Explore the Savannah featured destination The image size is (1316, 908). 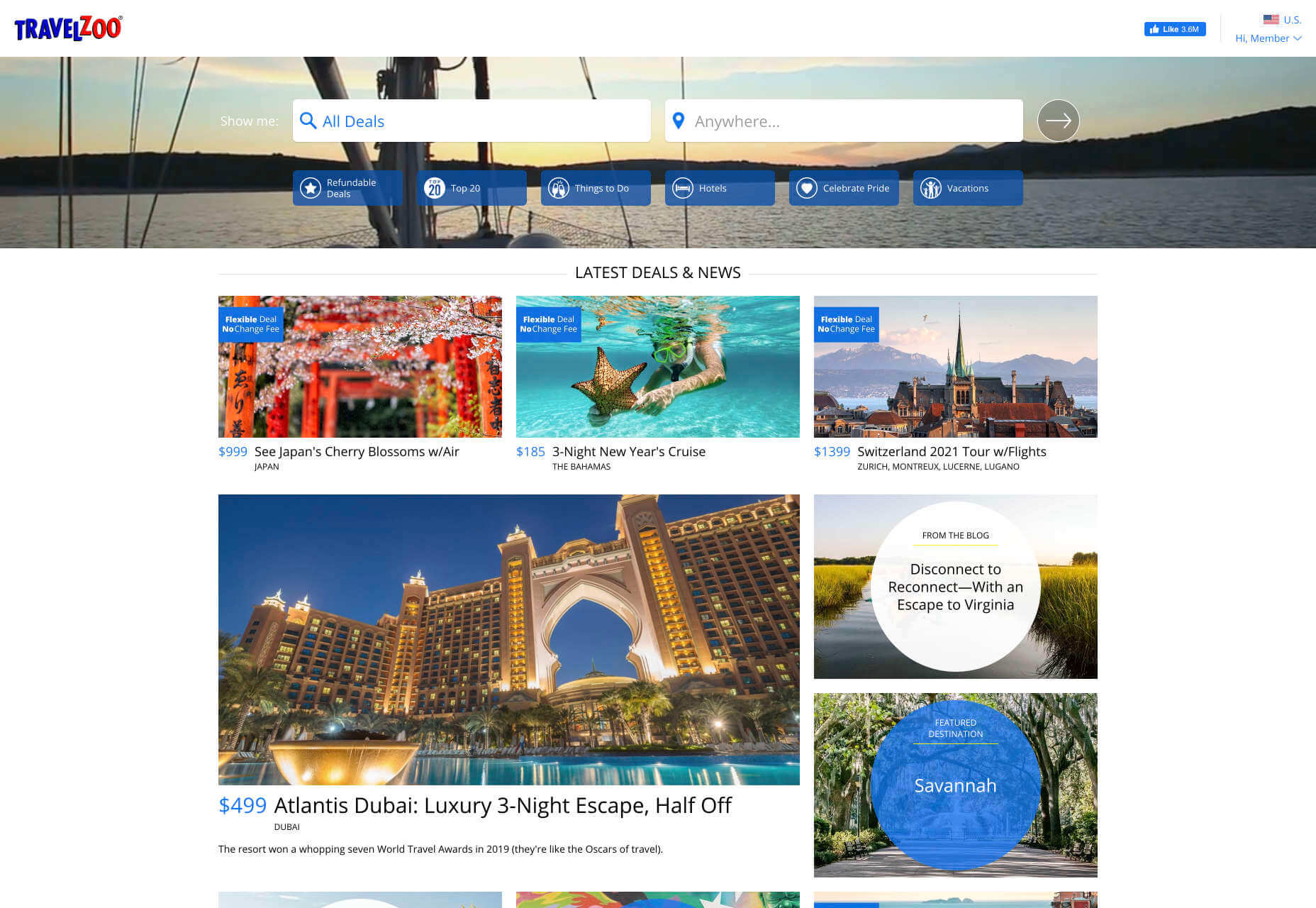point(955,785)
